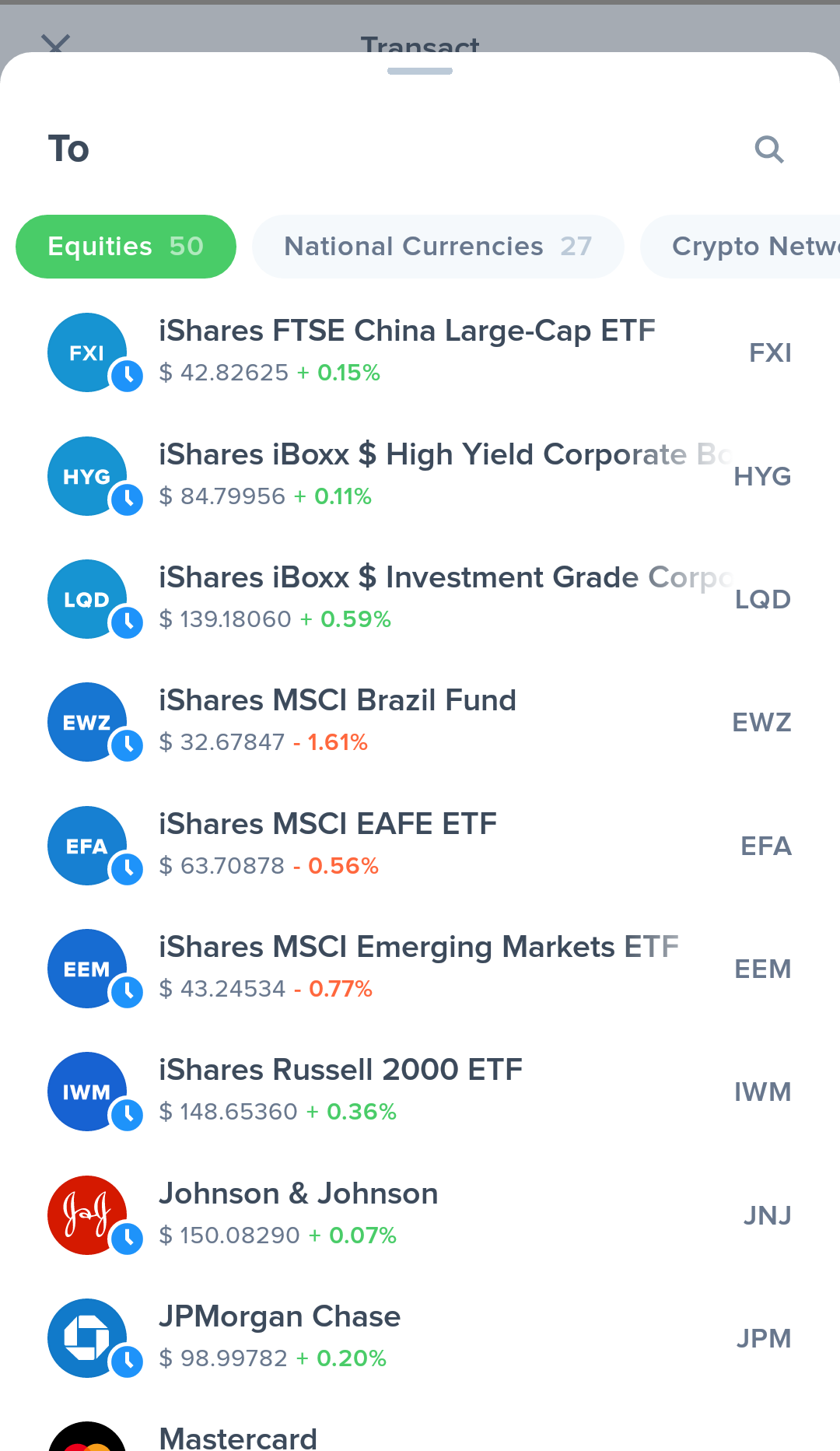Close the Transact screen

tap(56, 44)
